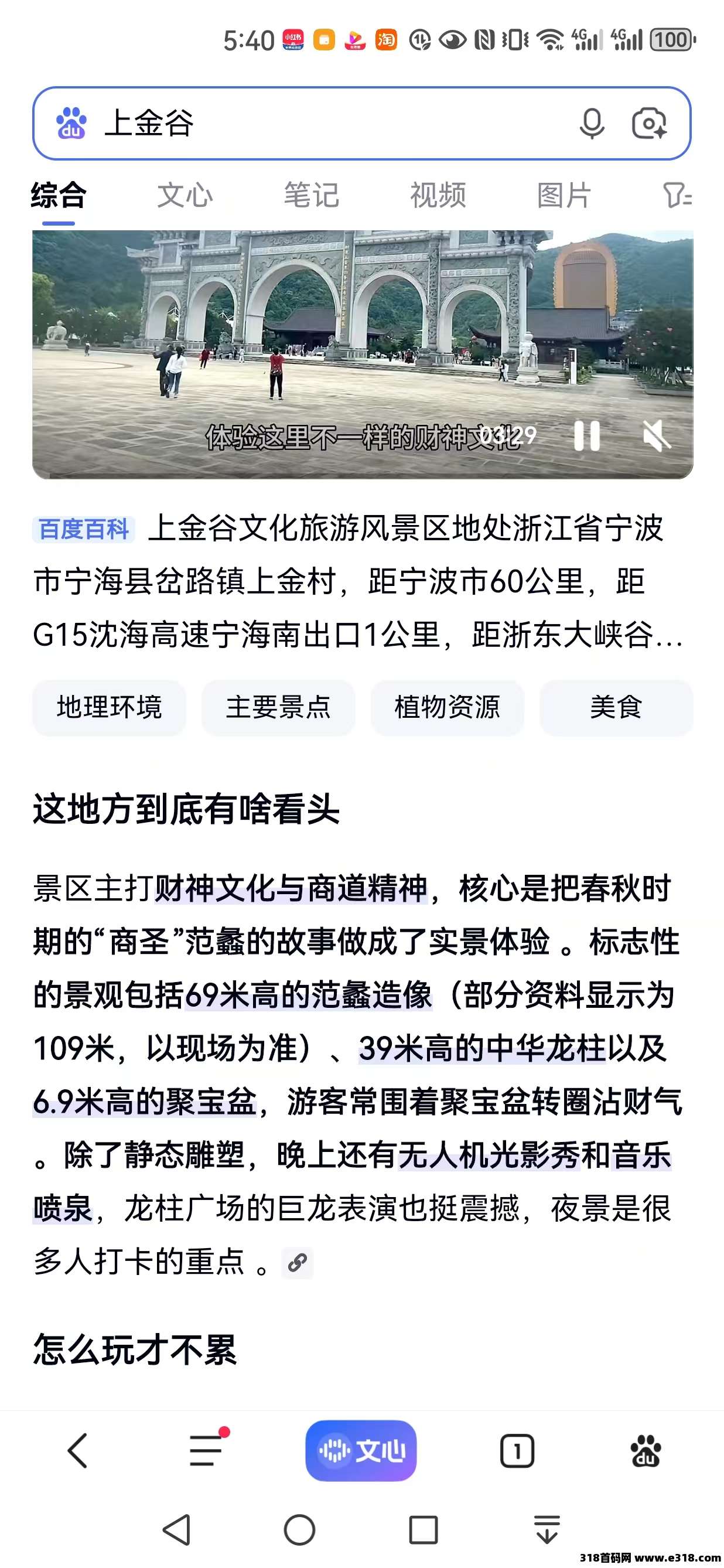Open the search filter icon

tap(677, 195)
